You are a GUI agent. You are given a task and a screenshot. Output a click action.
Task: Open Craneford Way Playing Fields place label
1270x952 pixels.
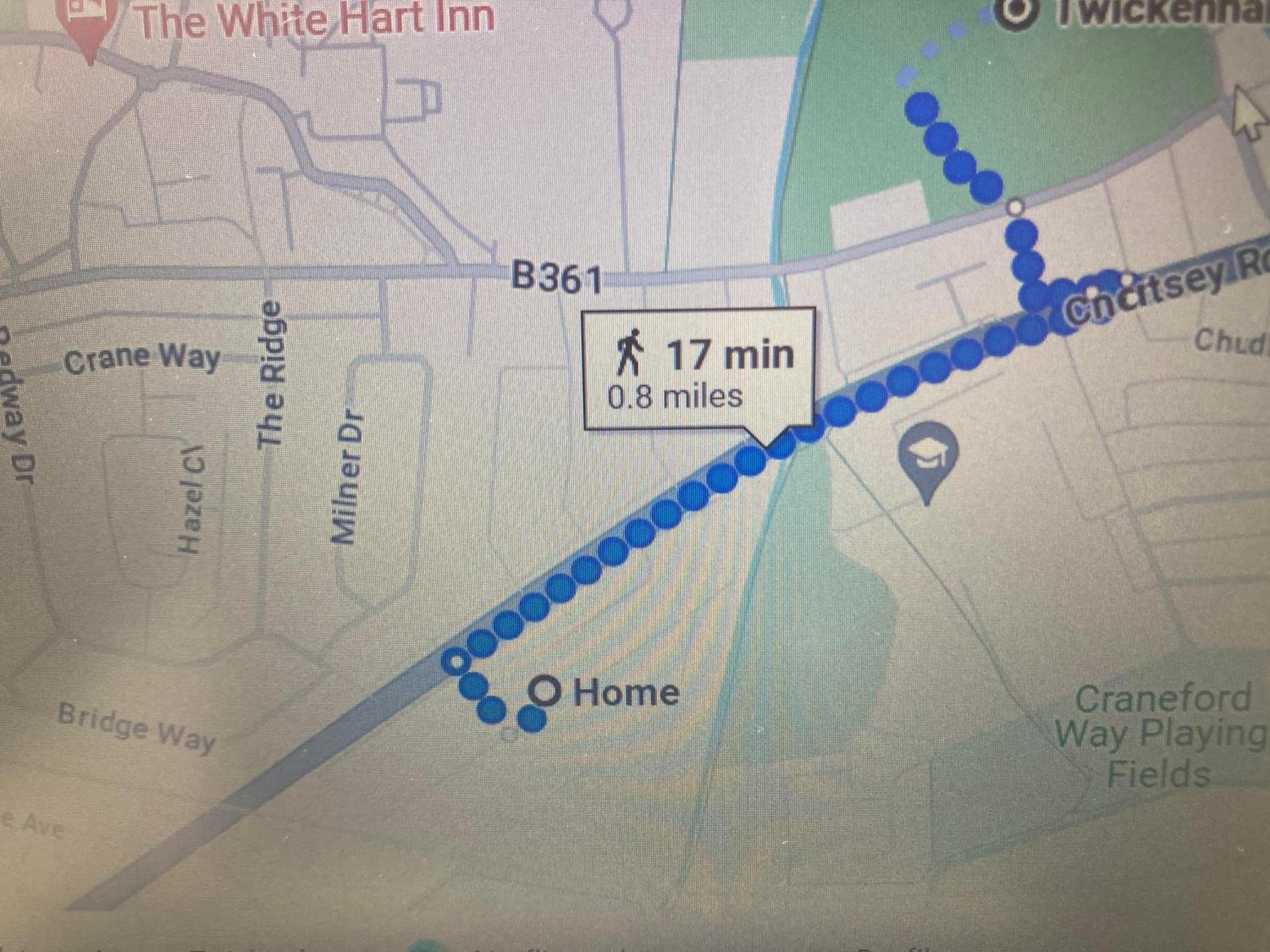coord(1162,735)
